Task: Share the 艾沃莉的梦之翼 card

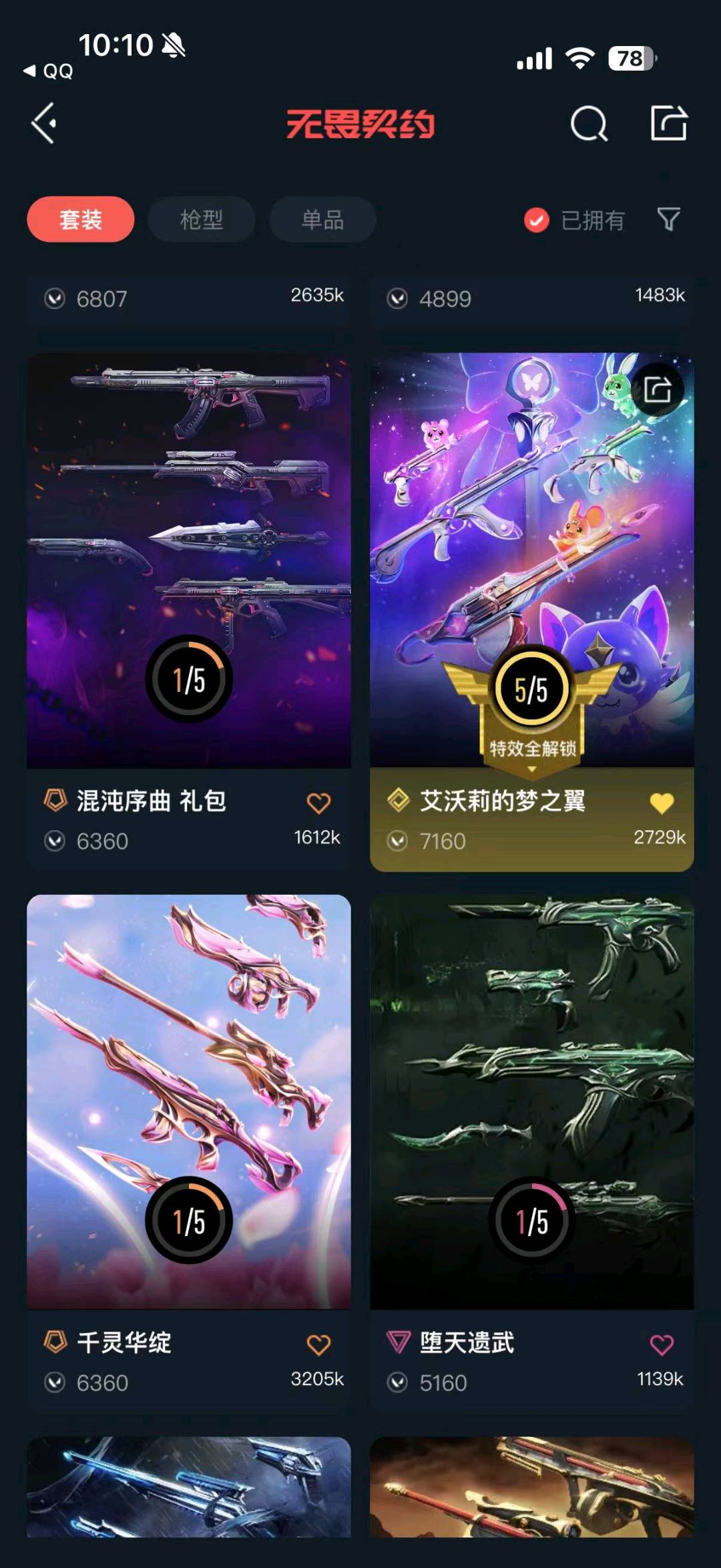Action: tap(658, 389)
